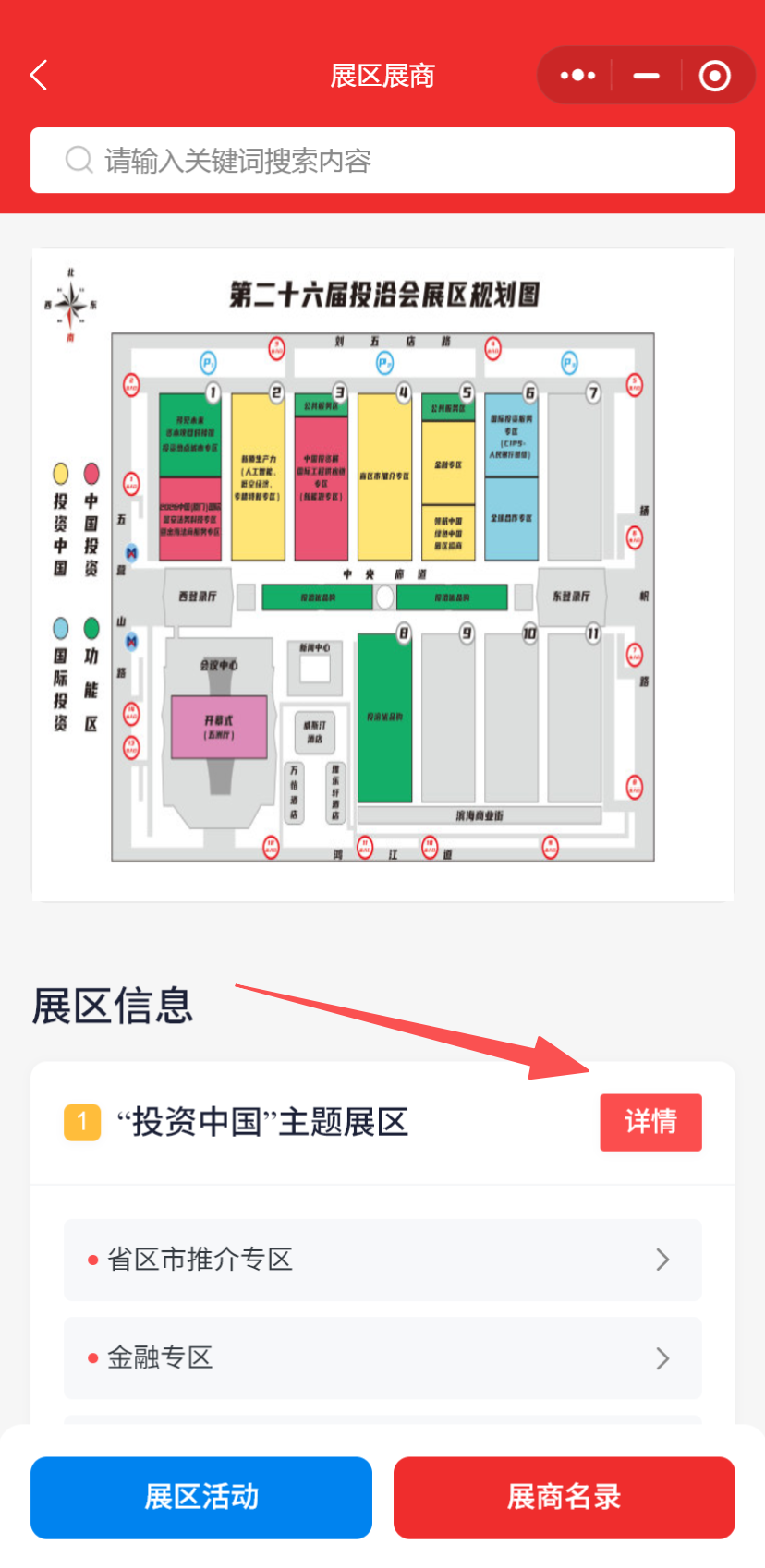Open the exhibition area map image
Screen dimensions: 765x1568
tap(382, 574)
